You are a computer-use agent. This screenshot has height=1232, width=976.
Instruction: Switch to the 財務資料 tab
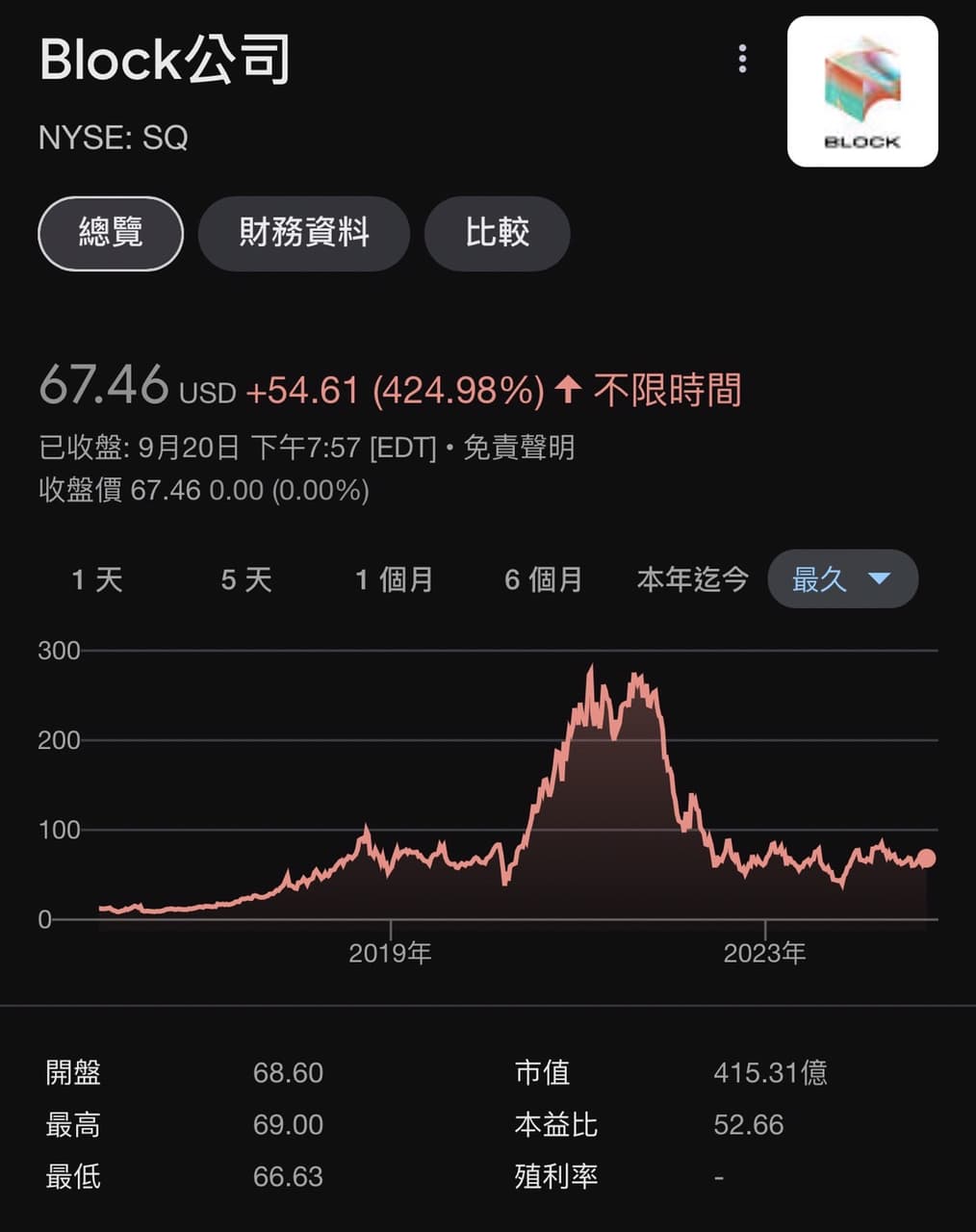(x=303, y=233)
